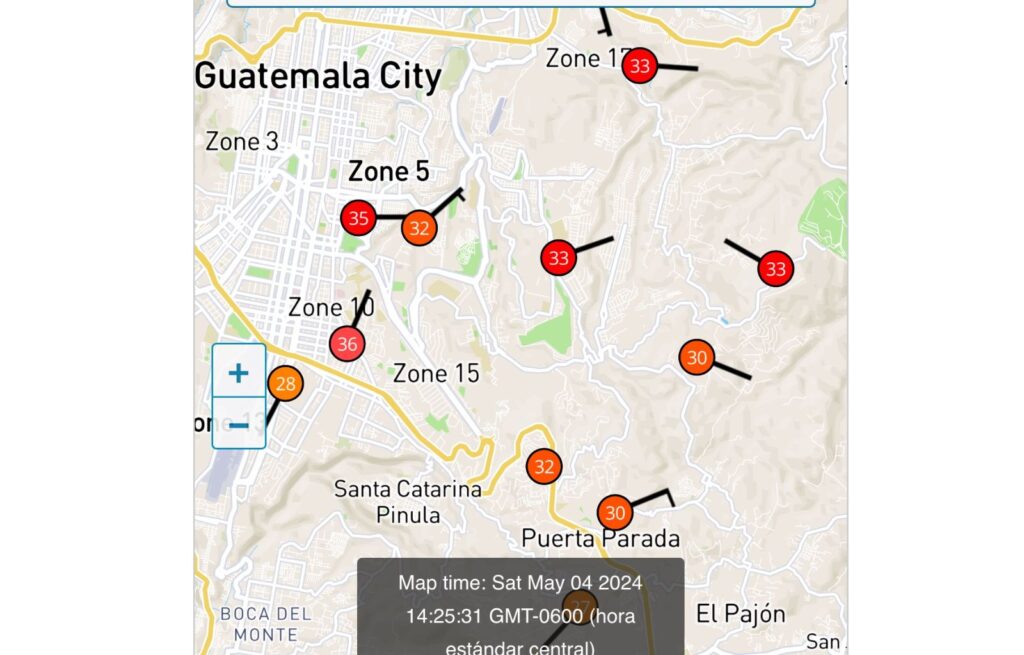This screenshot has height=655, width=1024.
Task: View the 32 marker under Zone 5
Action: [x=419, y=228]
